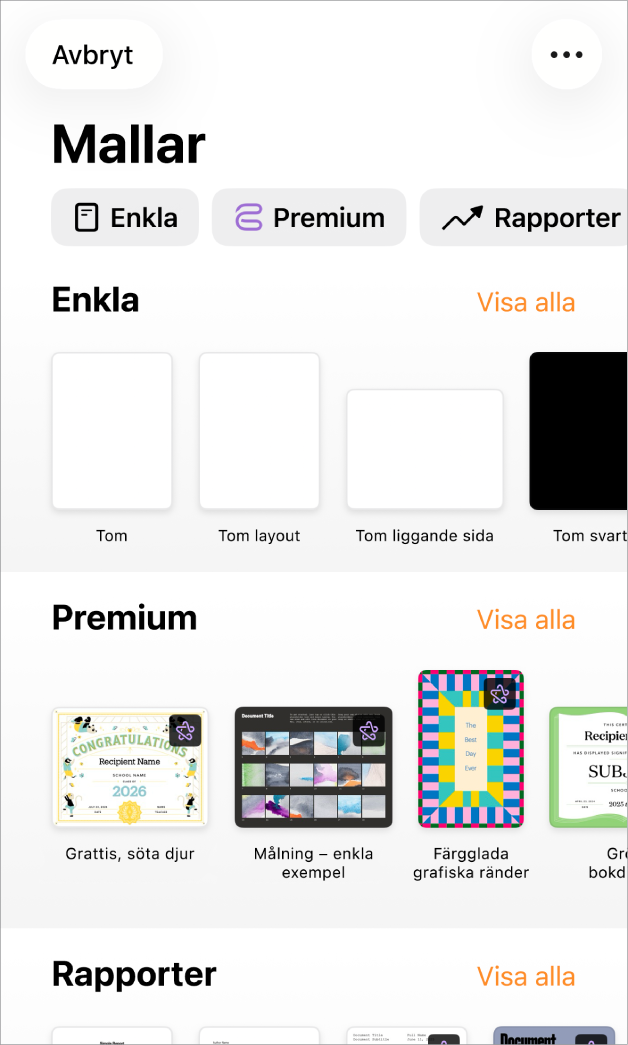
Task: Choose the Tom layout template
Action: pyautogui.click(x=259, y=431)
